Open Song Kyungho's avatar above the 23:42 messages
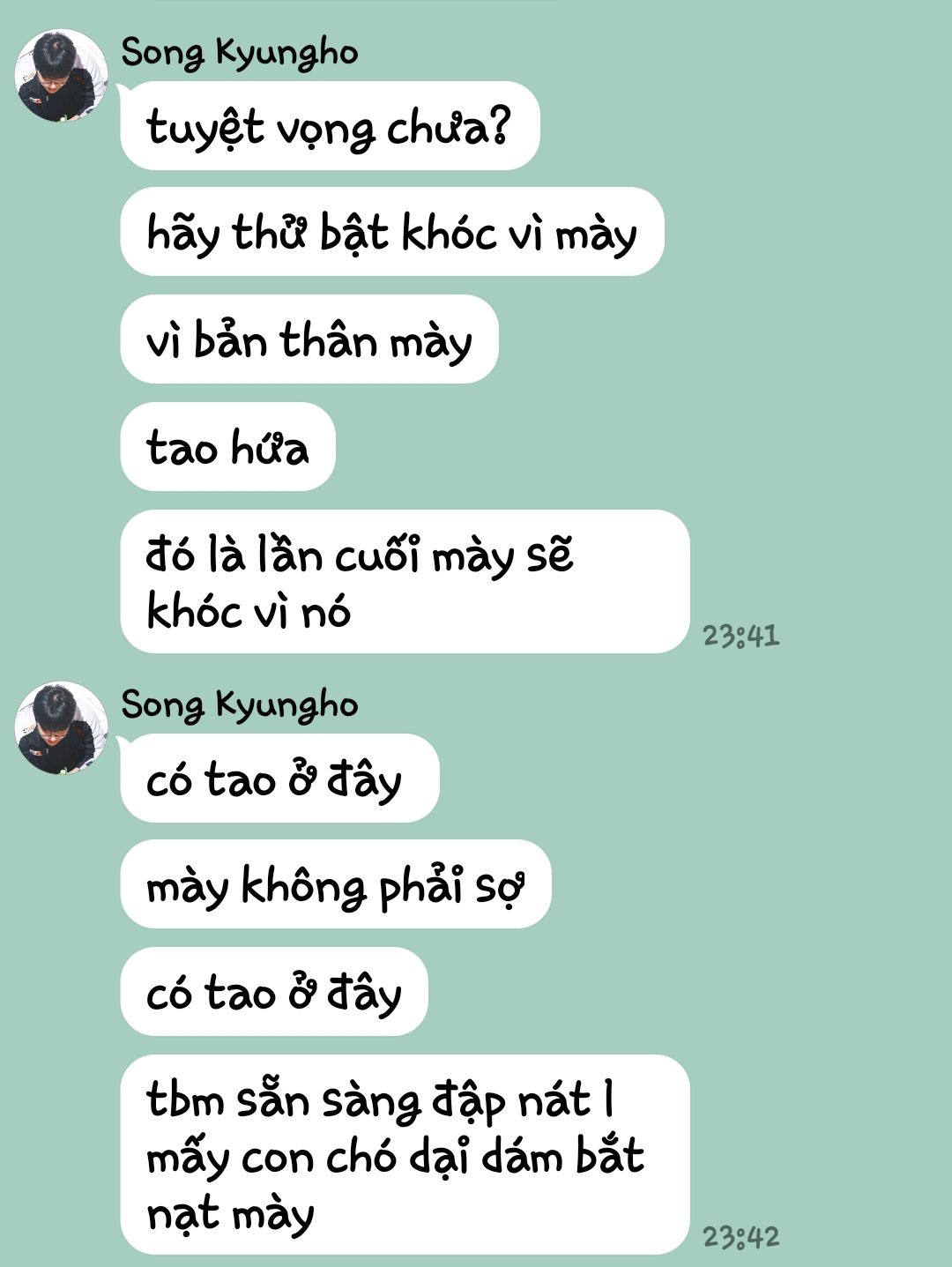The image size is (952, 1267). 61,728
